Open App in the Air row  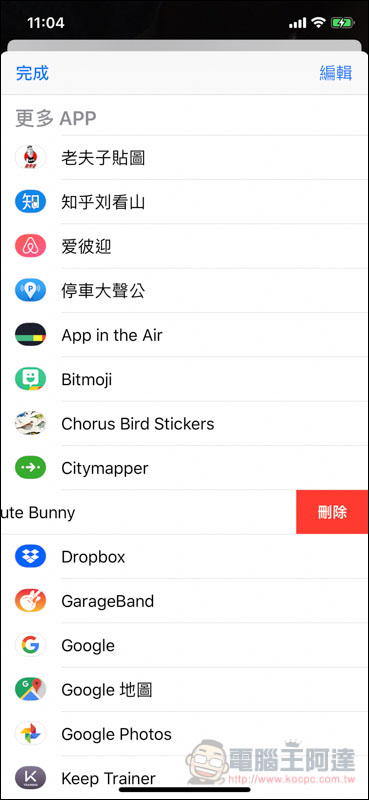[185, 335]
